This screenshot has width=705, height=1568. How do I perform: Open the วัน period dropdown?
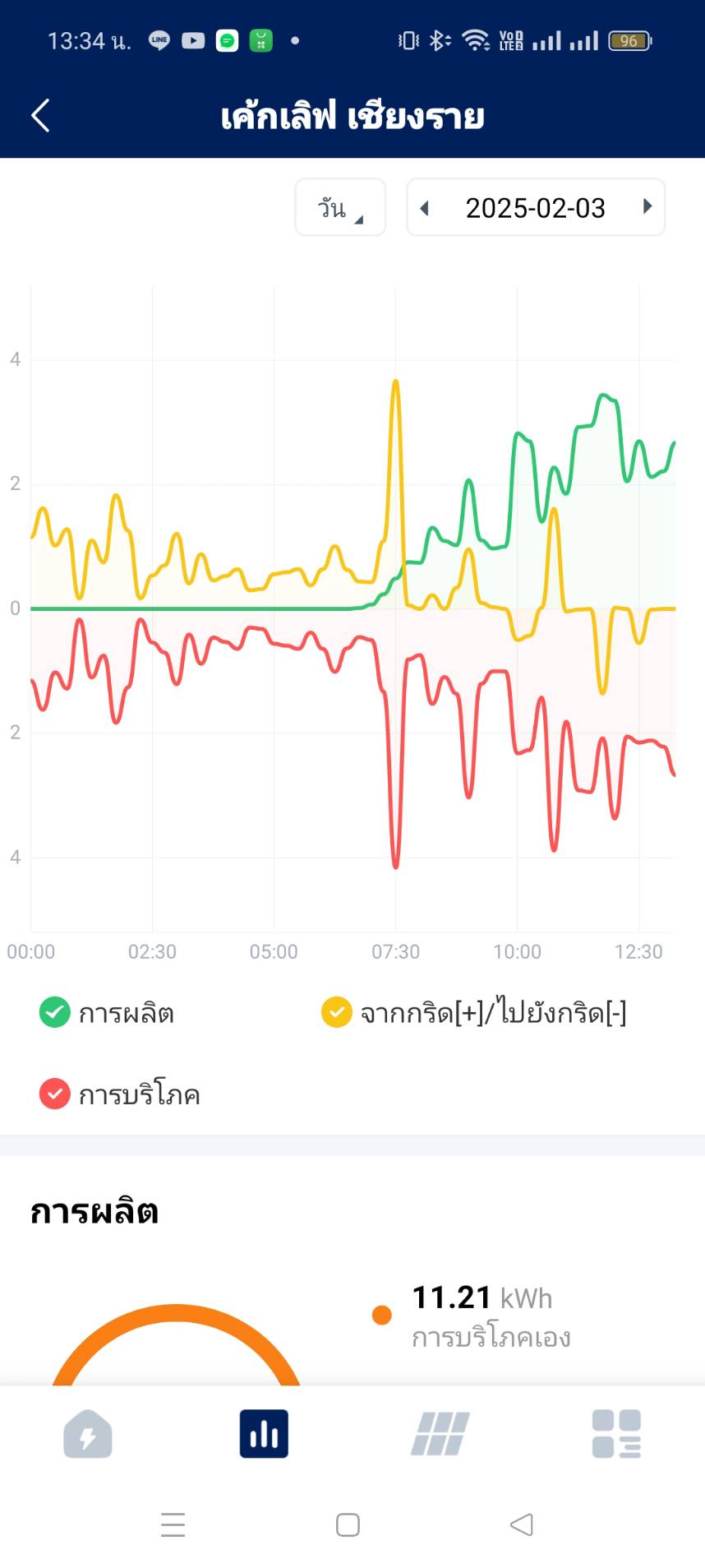coord(340,207)
